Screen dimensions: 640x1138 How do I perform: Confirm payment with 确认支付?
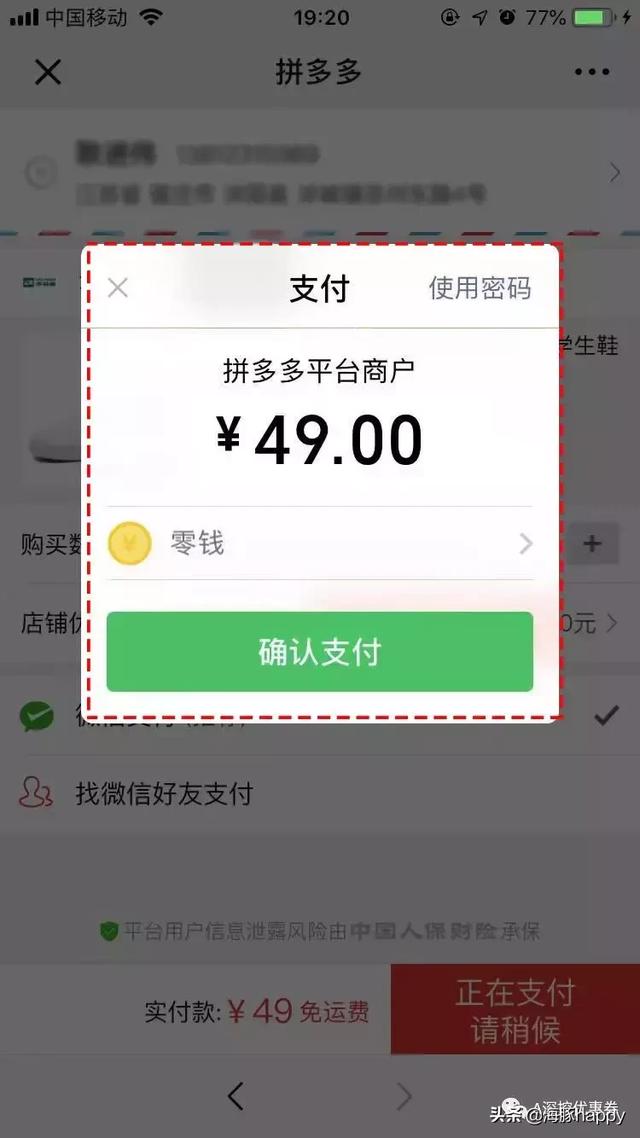click(x=320, y=652)
